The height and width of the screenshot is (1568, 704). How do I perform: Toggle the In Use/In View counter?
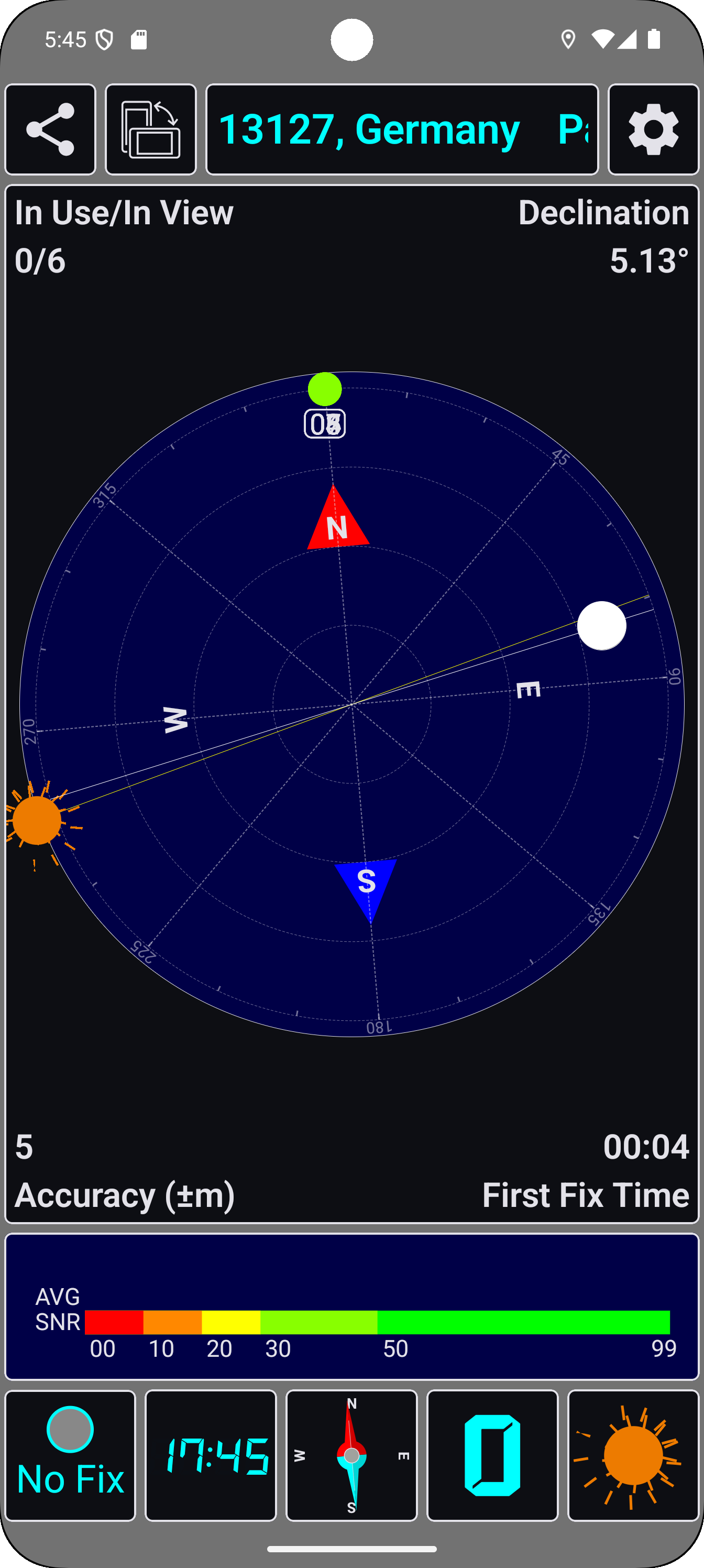(x=124, y=234)
